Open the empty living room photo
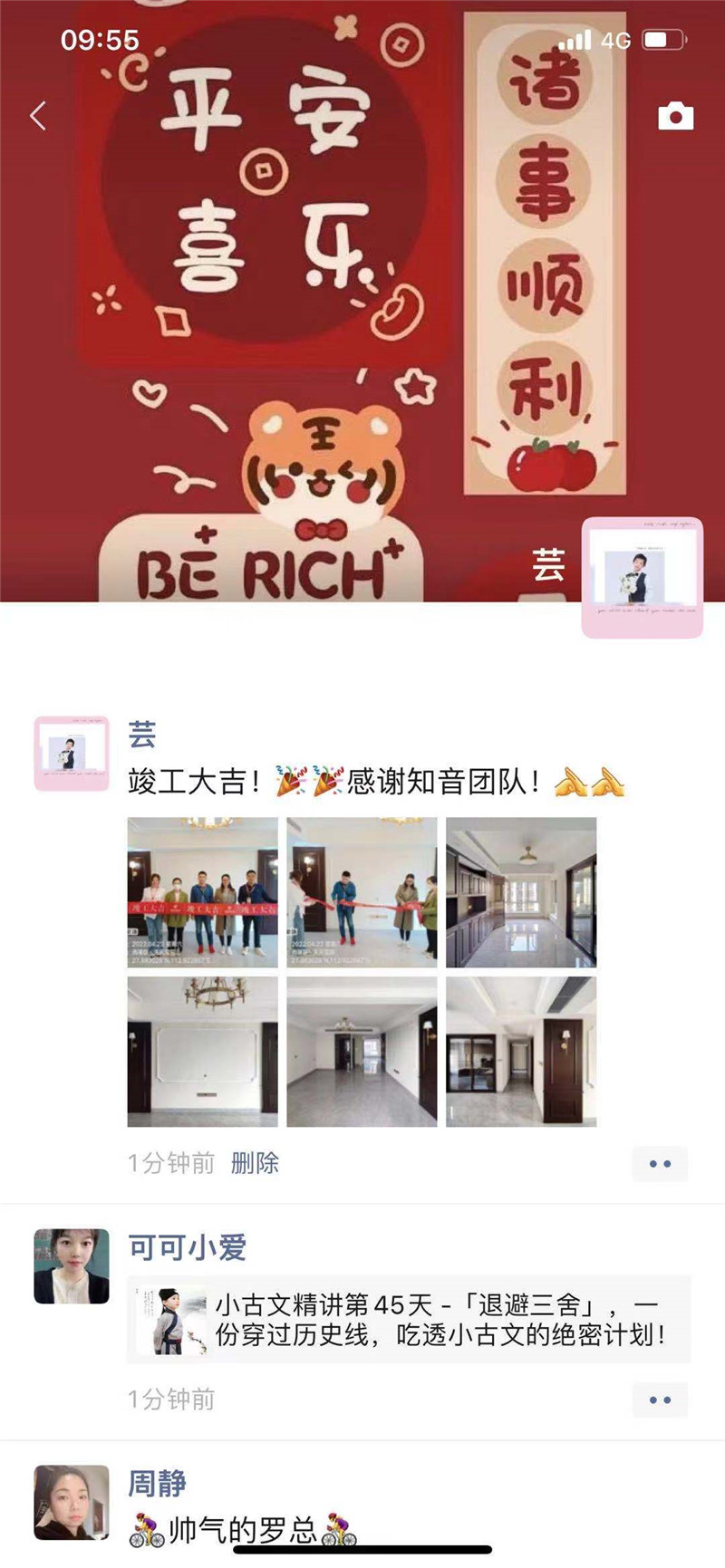This screenshot has width=725, height=1568. click(x=362, y=1052)
